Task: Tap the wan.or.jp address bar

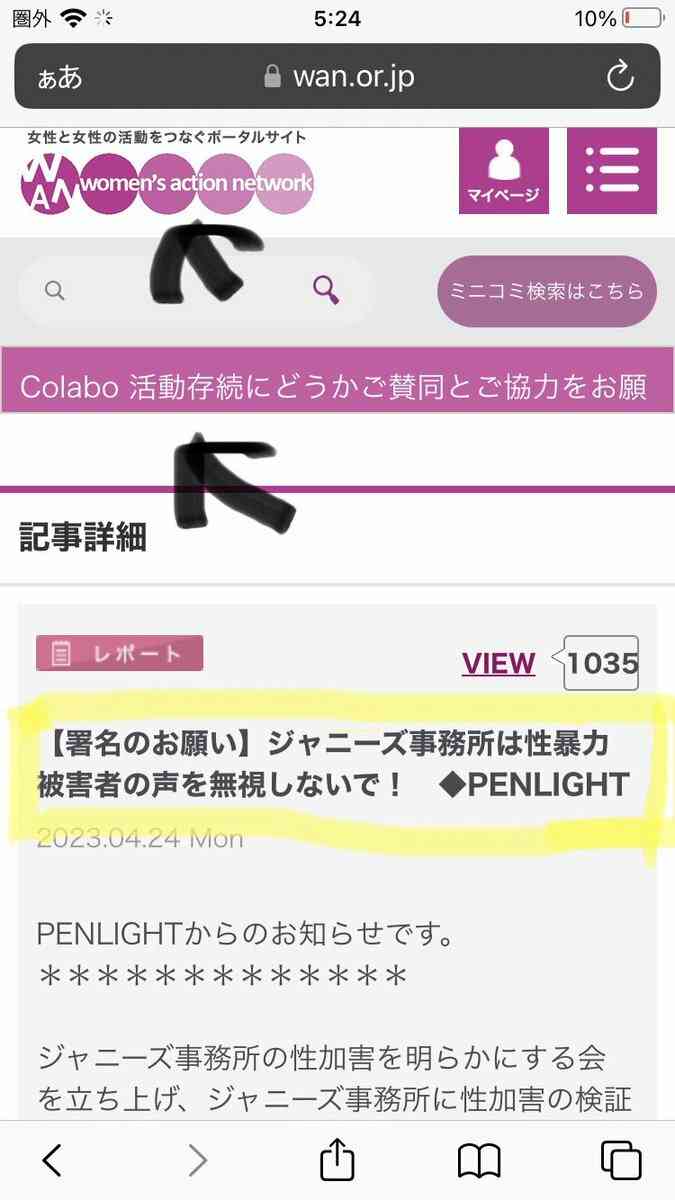Action: 338,76
